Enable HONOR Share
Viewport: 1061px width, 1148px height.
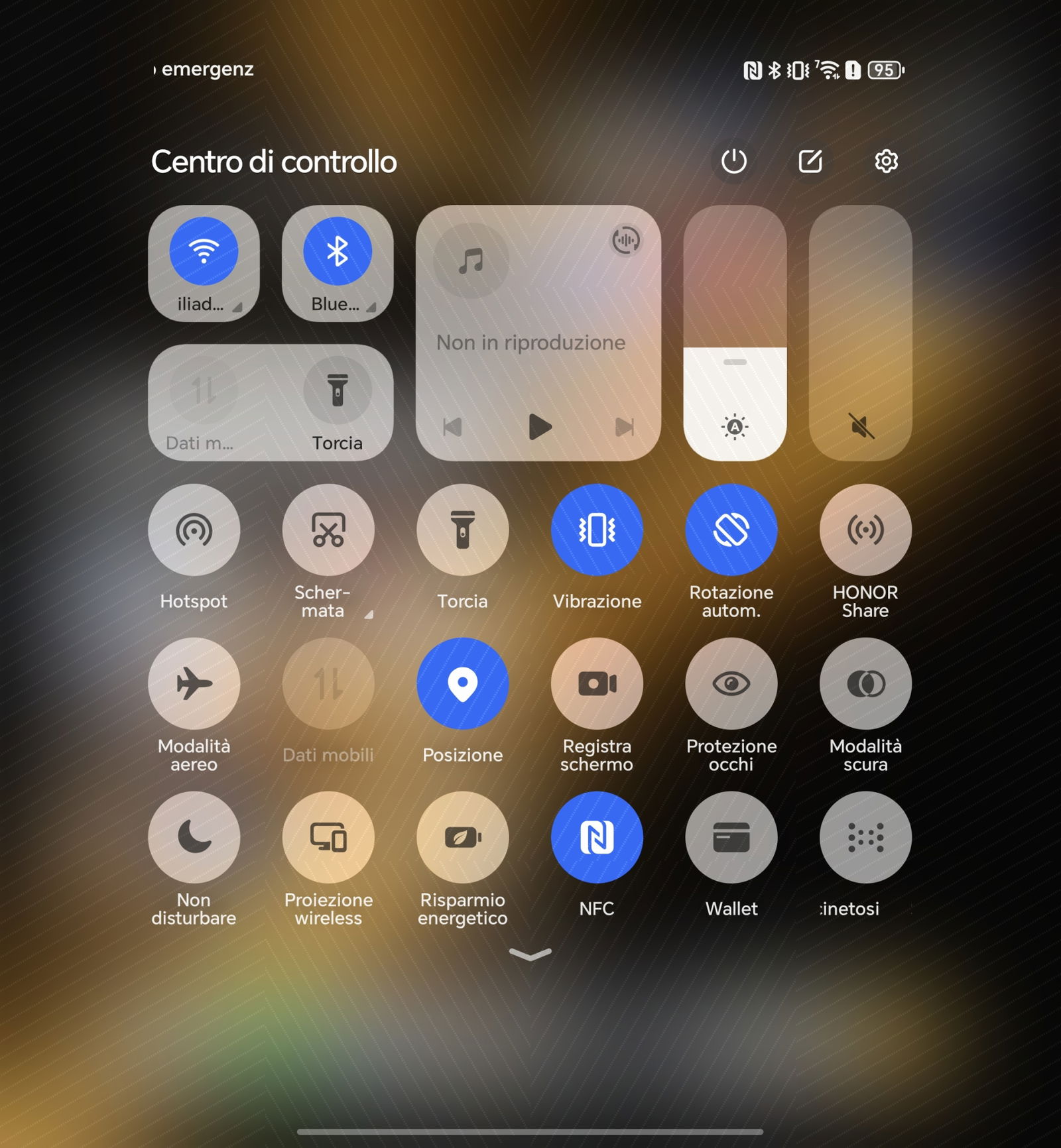pyautogui.click(x=865, y=530)
